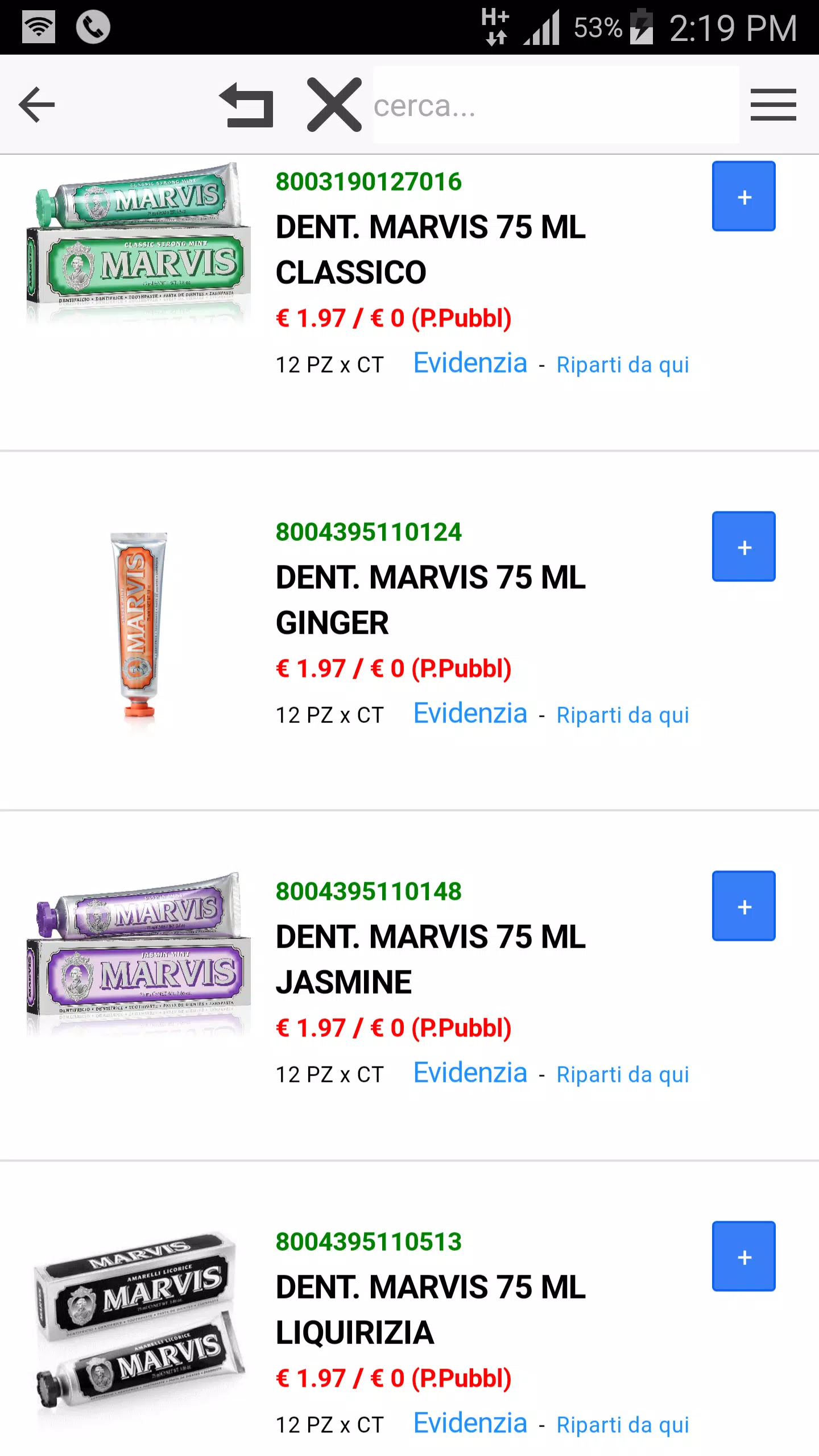Tap Evidenzia for Marvis Classico

(470, 363)
